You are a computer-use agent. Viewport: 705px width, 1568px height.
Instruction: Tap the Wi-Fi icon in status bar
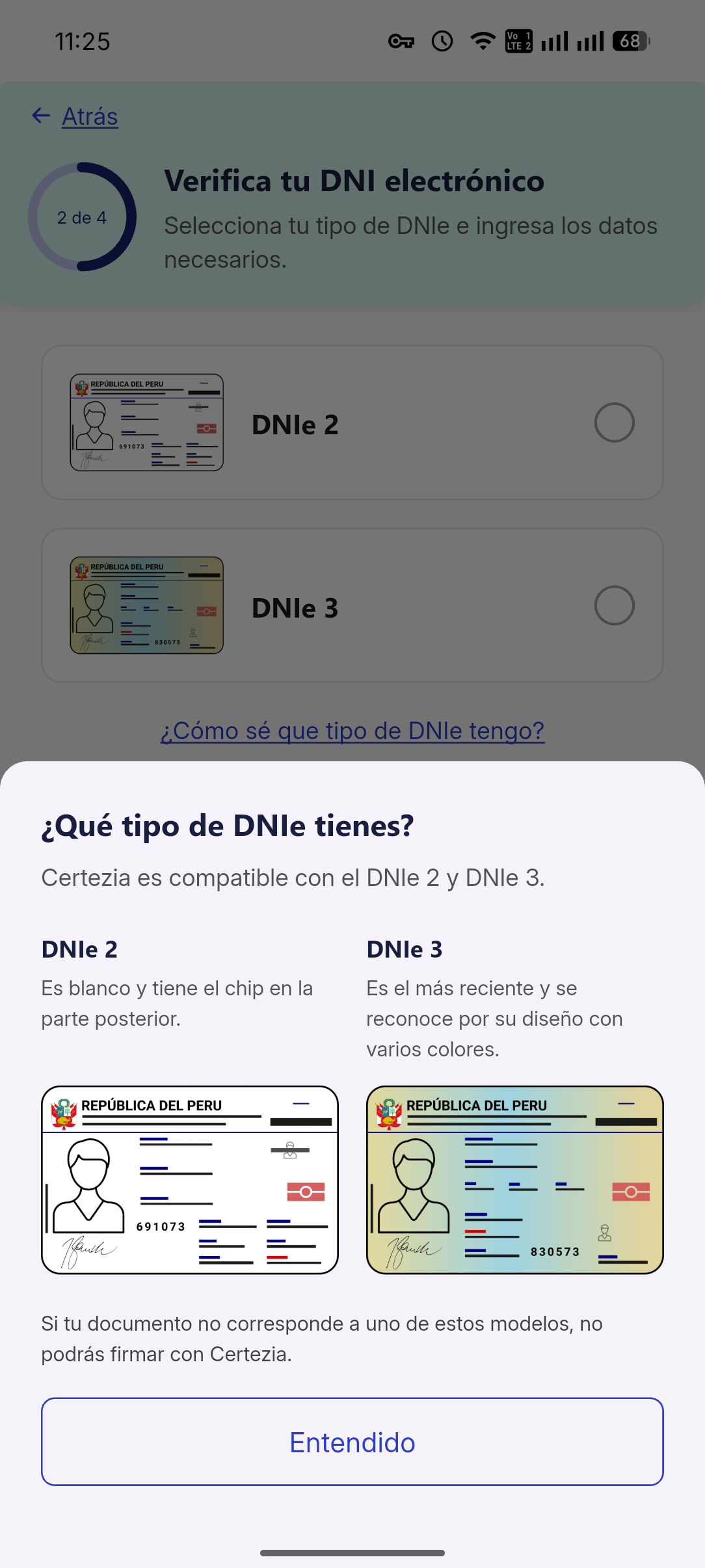coord(482,41)
